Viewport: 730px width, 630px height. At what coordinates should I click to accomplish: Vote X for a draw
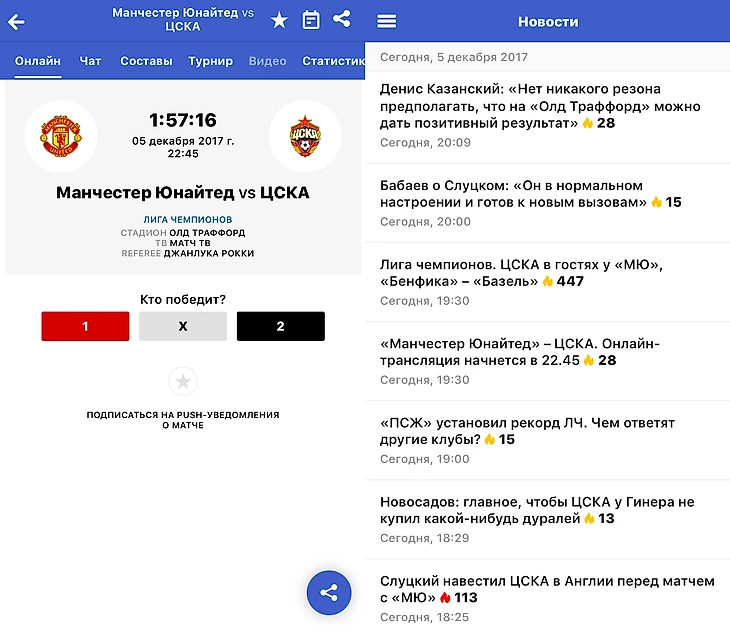pos(183,326)
